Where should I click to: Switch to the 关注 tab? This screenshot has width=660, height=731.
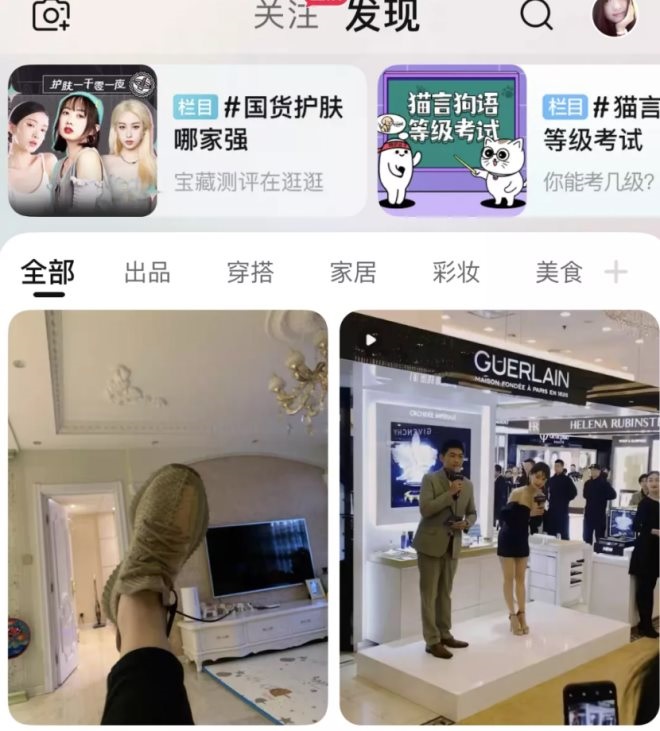click(x=285, y=14)
